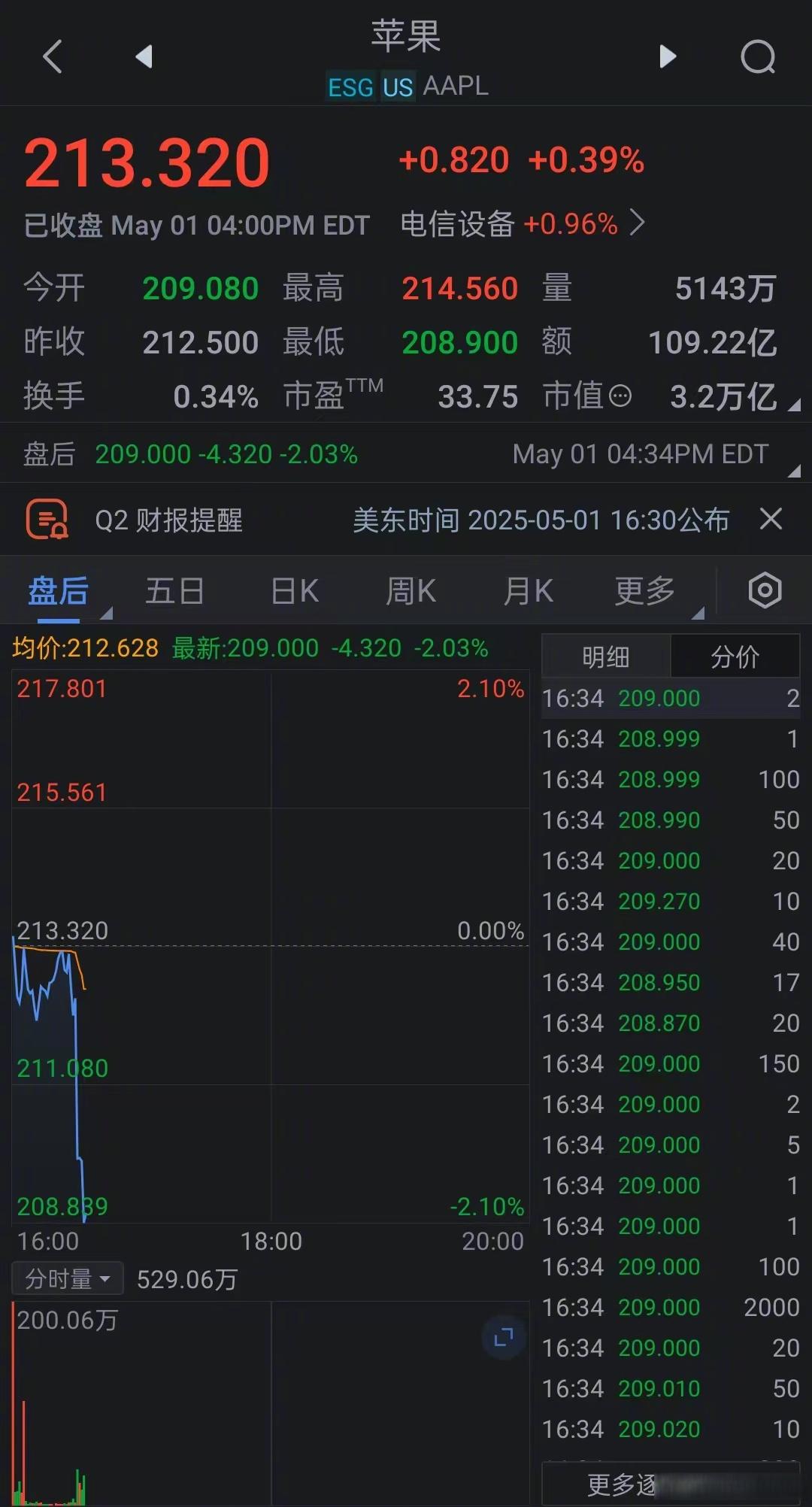Expand the volume chart to fullscreen
Image resolution: width=812 pixels, height=1507 pixels.
click(x=502, y=1338)
